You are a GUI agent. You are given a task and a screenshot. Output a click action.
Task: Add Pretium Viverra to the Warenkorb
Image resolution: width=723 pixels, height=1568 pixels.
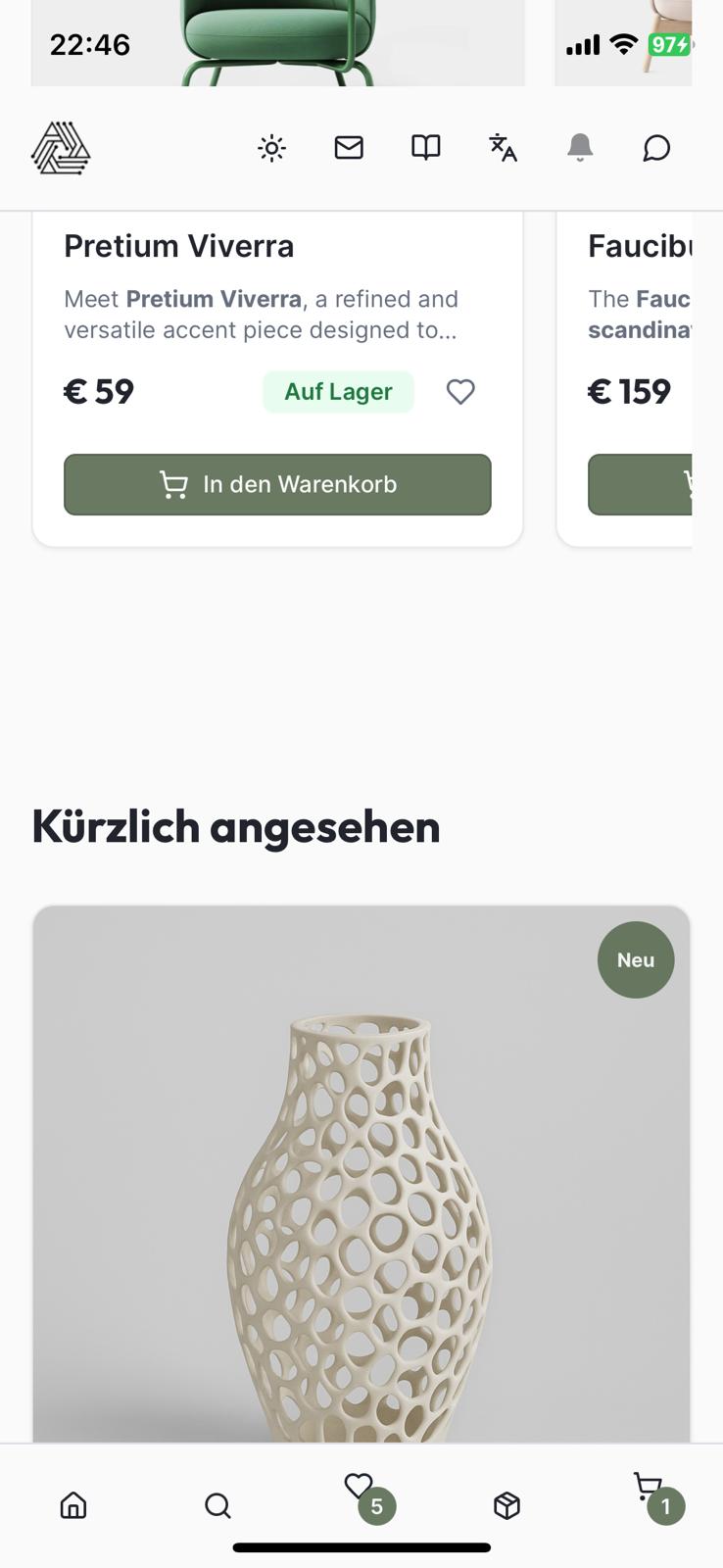coord(277,484)
